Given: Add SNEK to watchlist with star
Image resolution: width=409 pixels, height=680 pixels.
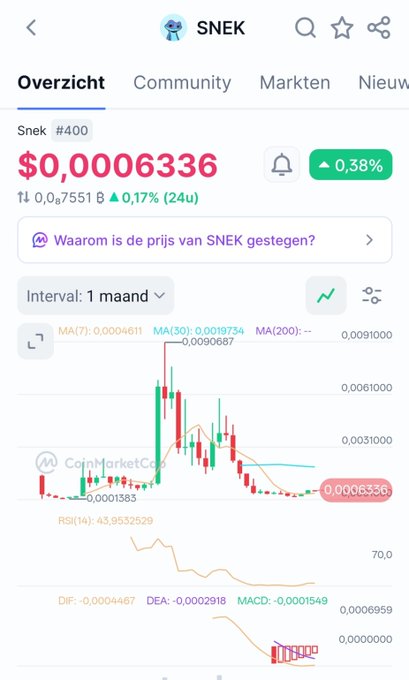Looking at the screenshot, I should pos(342,28).
